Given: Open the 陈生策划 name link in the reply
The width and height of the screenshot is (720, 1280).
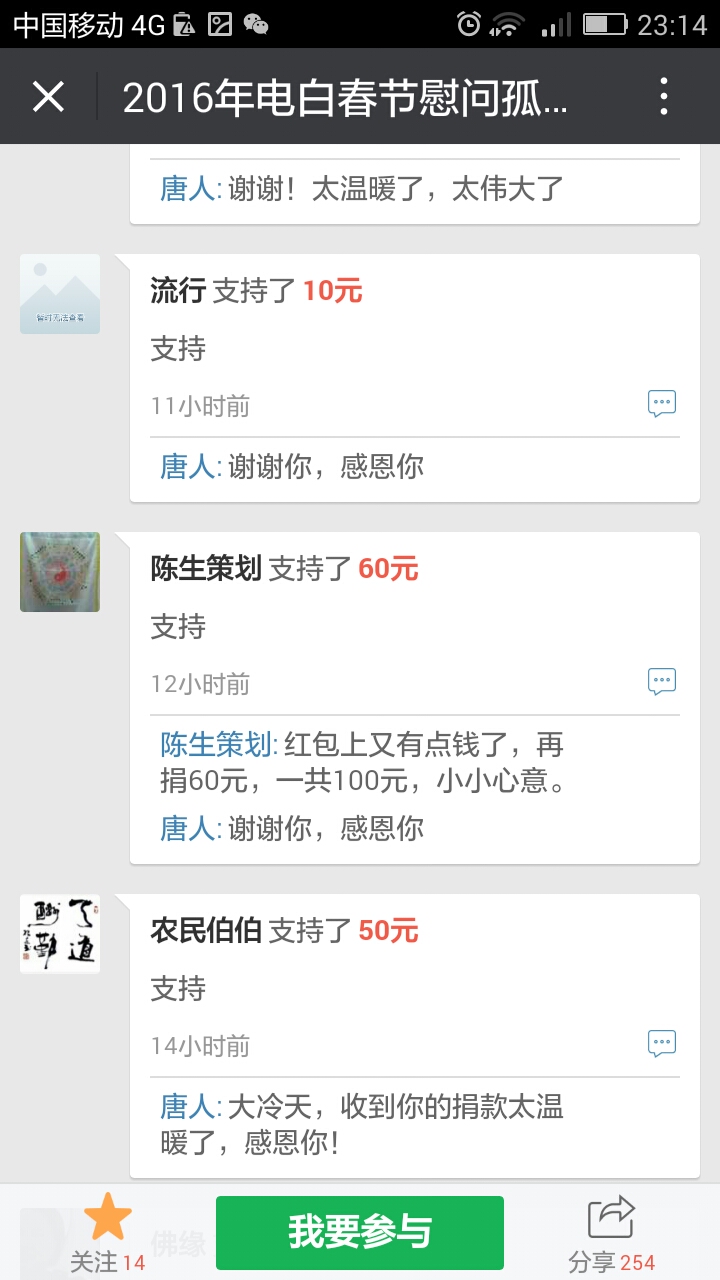Looking at the screenshot, I should pos(216,745).
